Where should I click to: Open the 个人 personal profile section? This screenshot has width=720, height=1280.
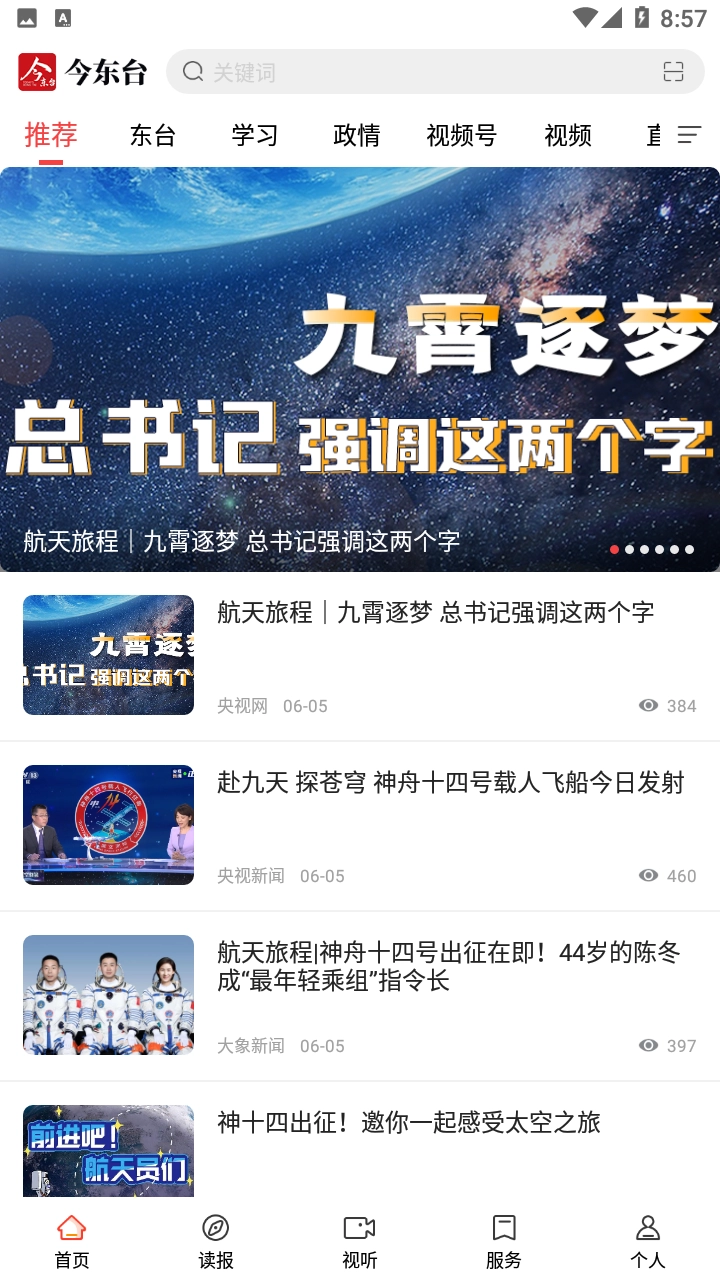click(x=647, y=1237)
